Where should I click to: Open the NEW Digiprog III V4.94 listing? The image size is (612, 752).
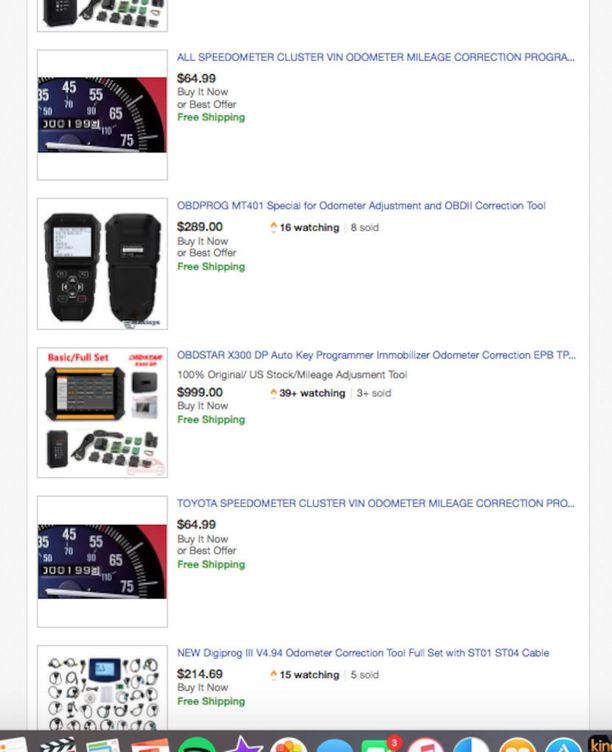pyautogui.click(x=362, y=653)
